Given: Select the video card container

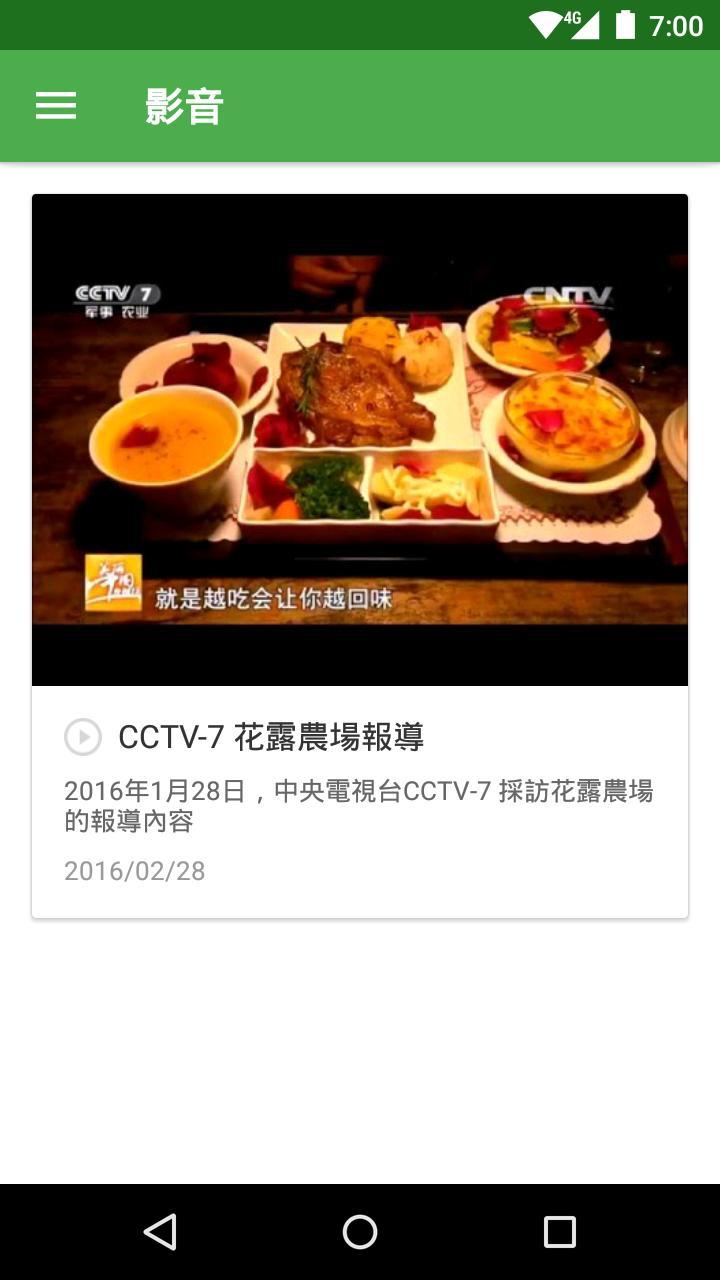Looking at the screenshot, I should pyautogui.click(x=360, y=555).
